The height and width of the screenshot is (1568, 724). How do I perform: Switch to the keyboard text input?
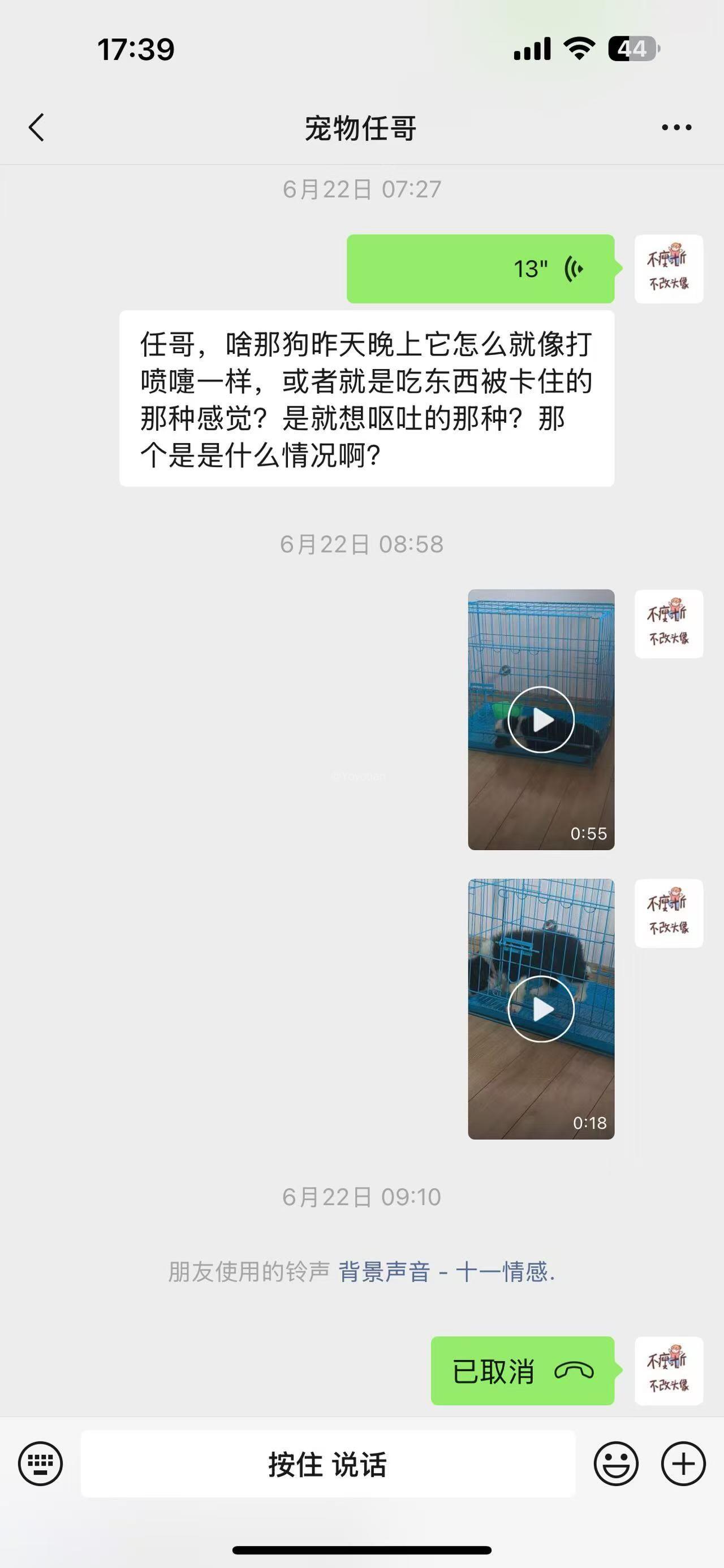click(x=40, y=1464)
